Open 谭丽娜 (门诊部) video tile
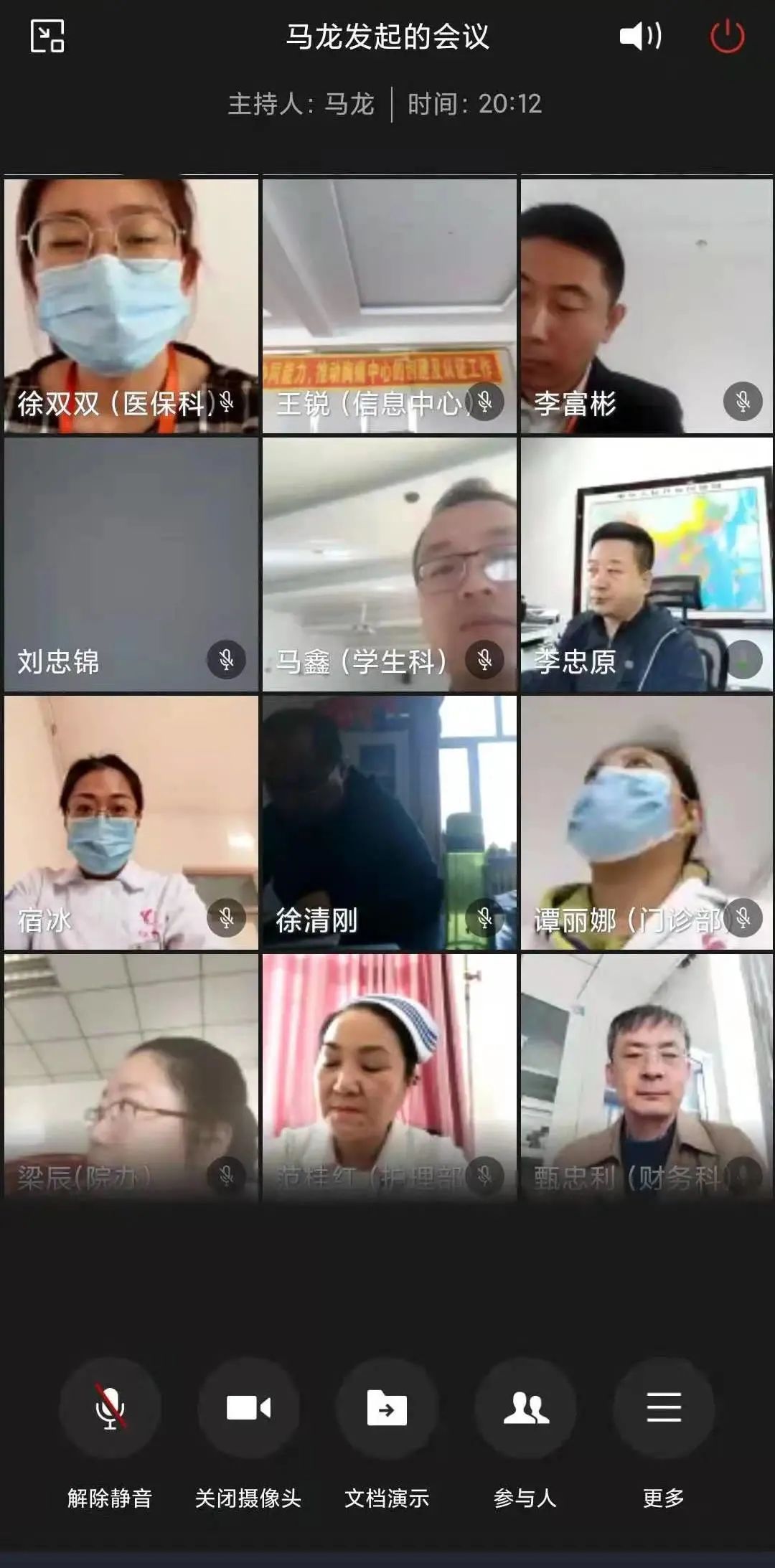Image resolution: width=775 pixels, height=1568 pixels. tap(647, 823)
